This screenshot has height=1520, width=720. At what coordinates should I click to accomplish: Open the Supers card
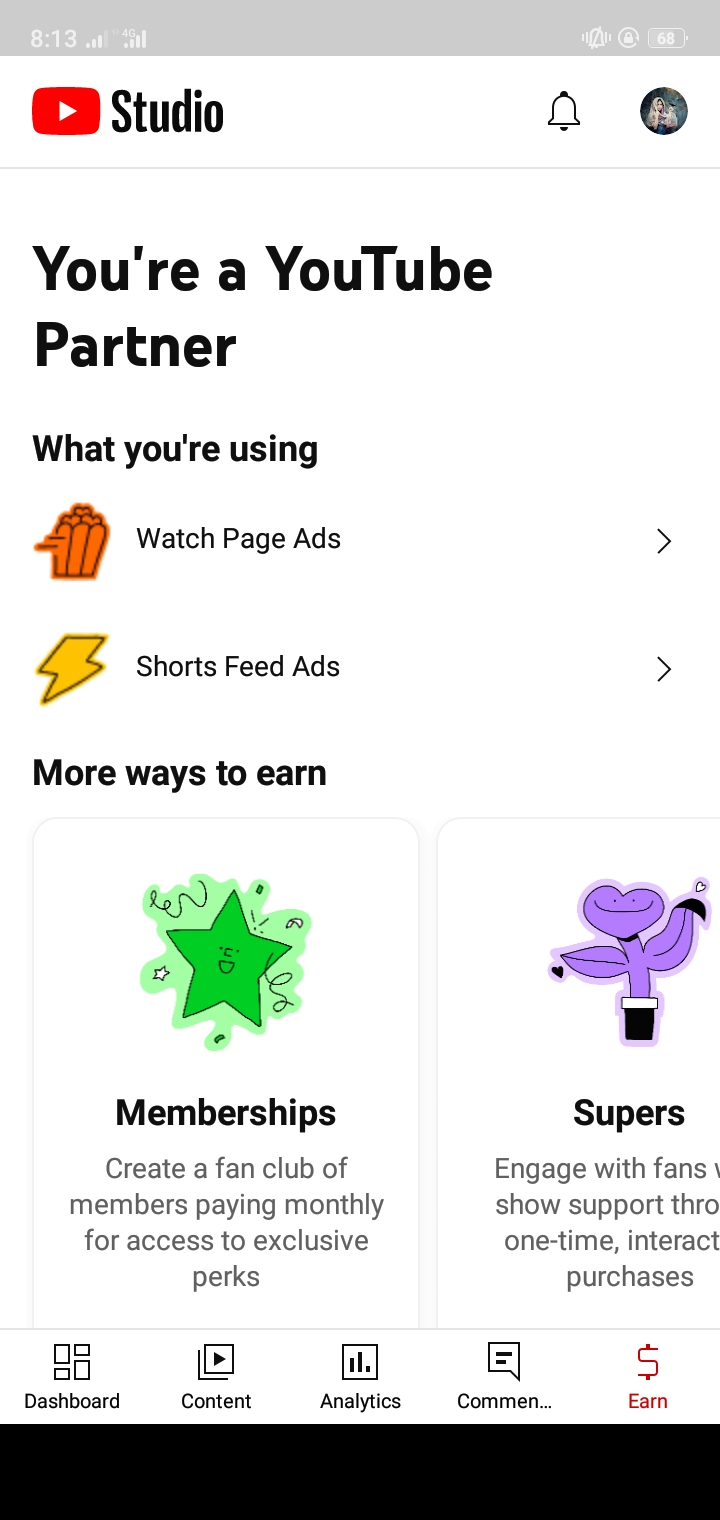coord(580,1073)
